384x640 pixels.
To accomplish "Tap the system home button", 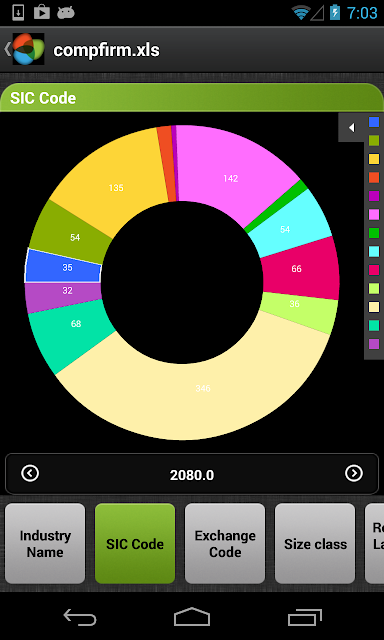I will pyautogui.click(x=192, y=617).
